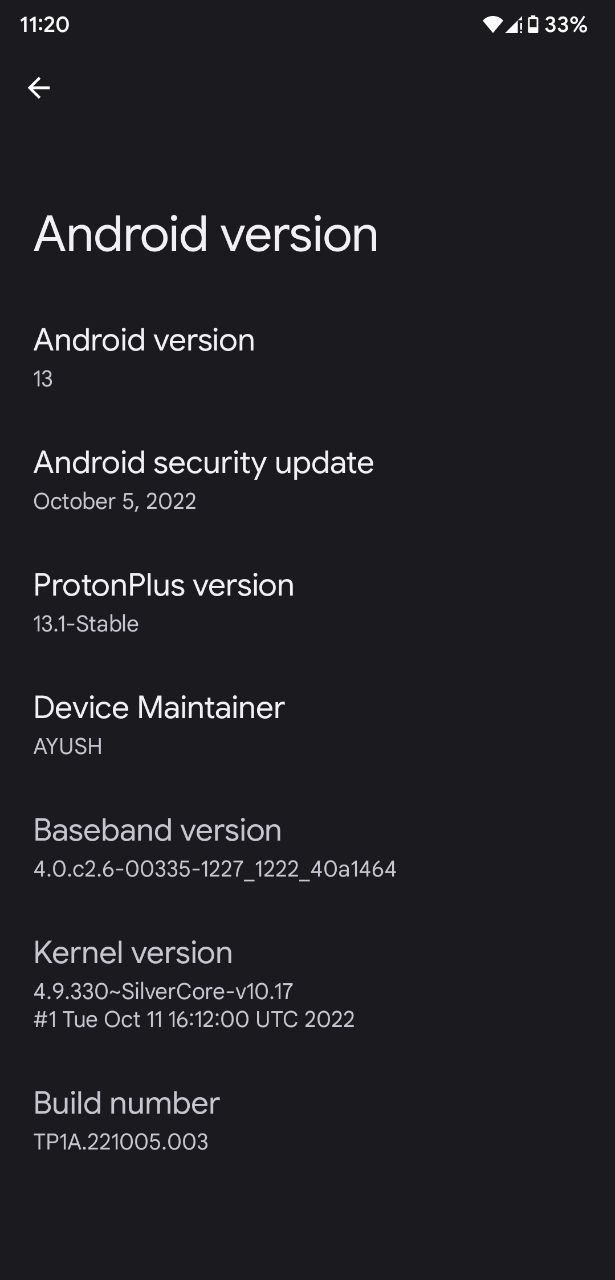Tap the Android version 13 row
Screen dimensions: 615x1280
click(307, 357)
